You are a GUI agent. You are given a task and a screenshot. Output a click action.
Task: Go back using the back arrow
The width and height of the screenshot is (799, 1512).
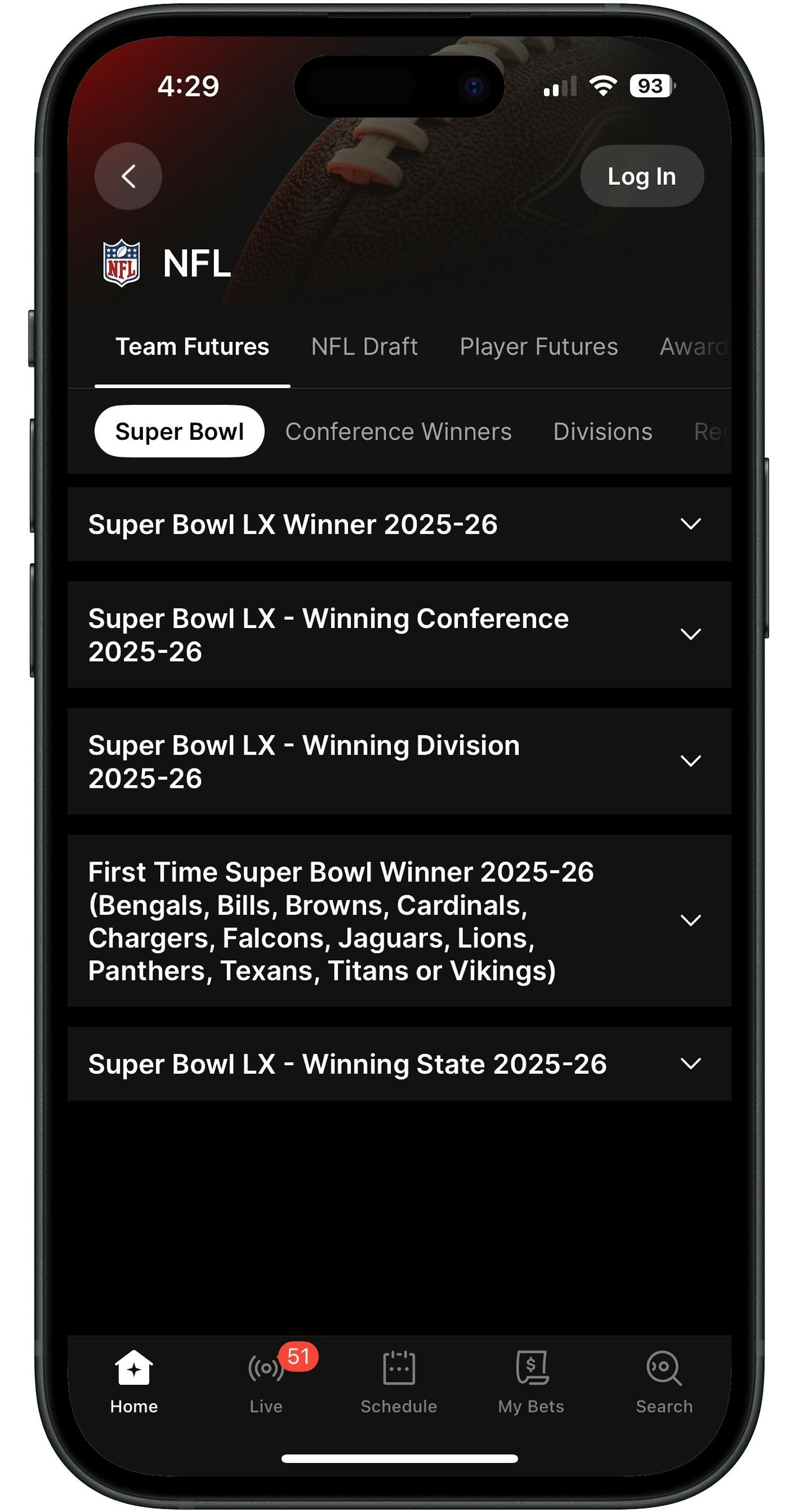pyautogui.click(x=128, y=176)
